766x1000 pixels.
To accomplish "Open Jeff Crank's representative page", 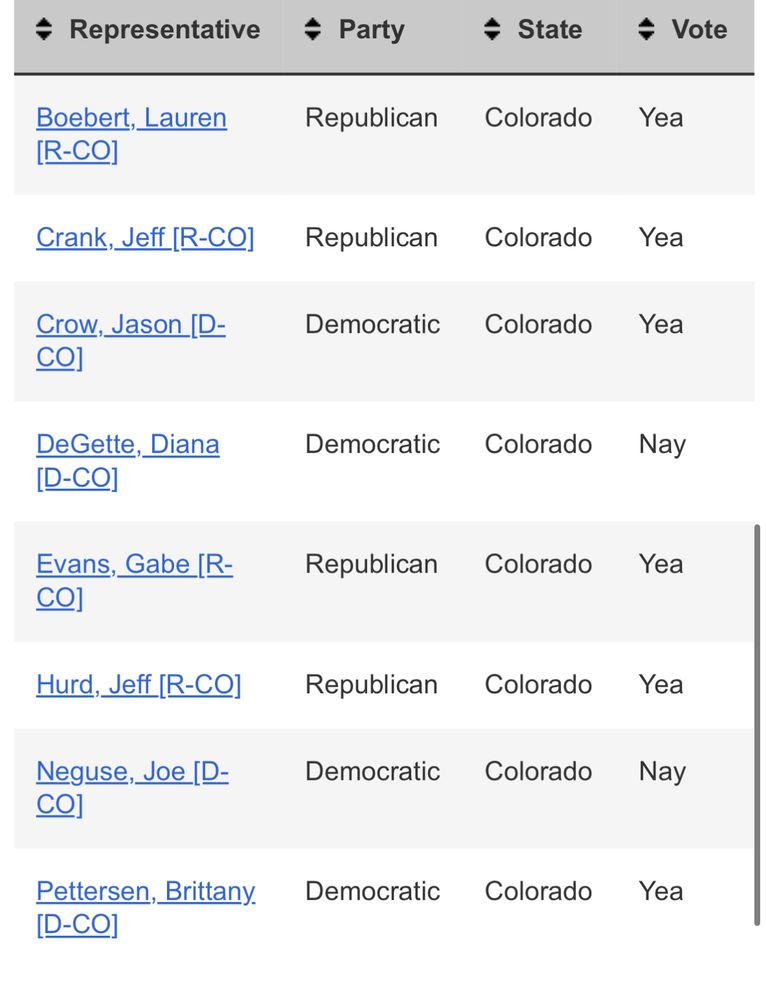I will click(x=145, y=237).
